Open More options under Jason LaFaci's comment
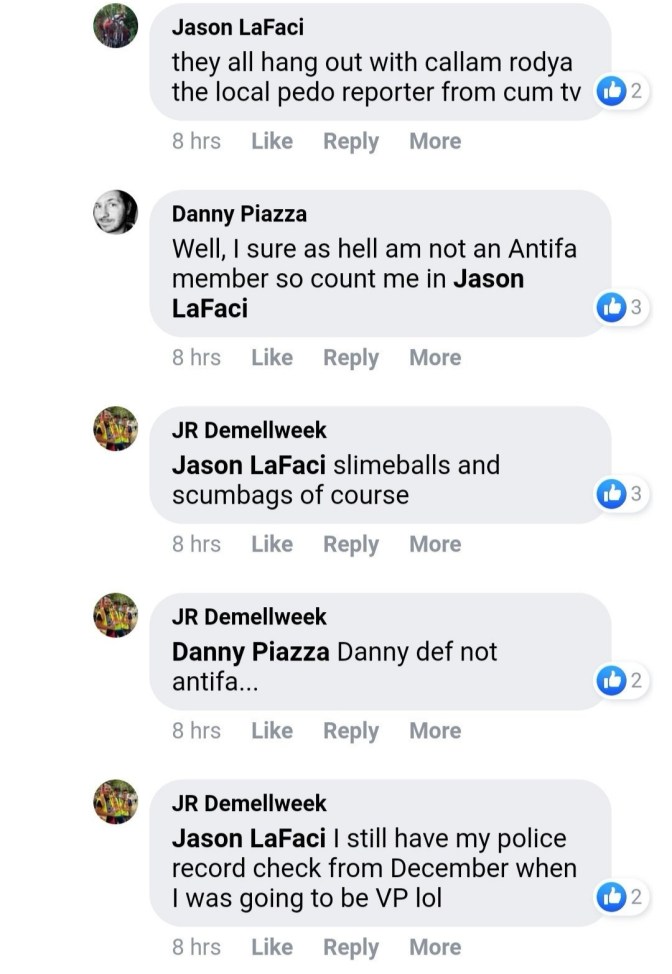 tap(434, 141)
